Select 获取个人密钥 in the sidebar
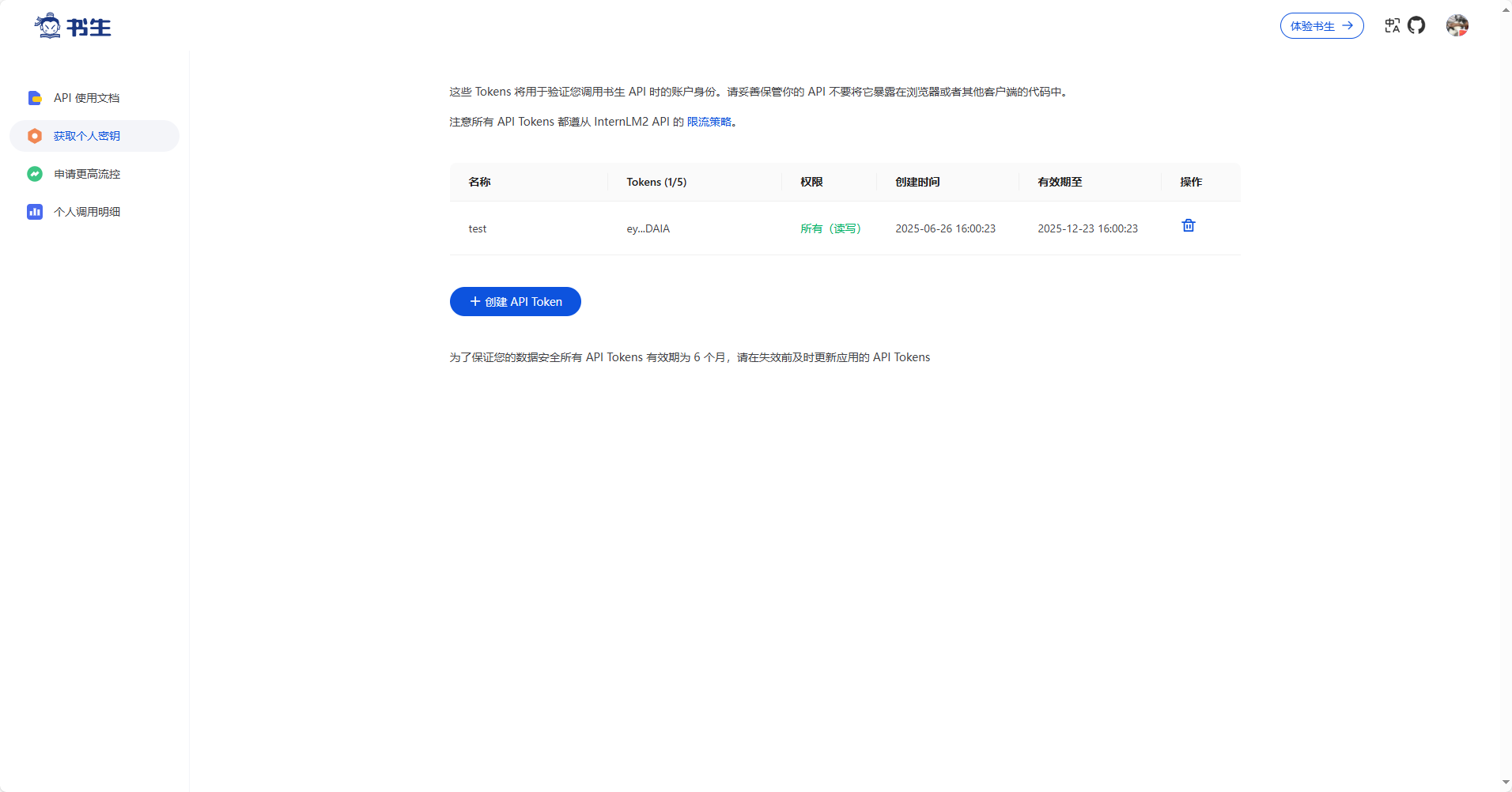 (87, 136)
